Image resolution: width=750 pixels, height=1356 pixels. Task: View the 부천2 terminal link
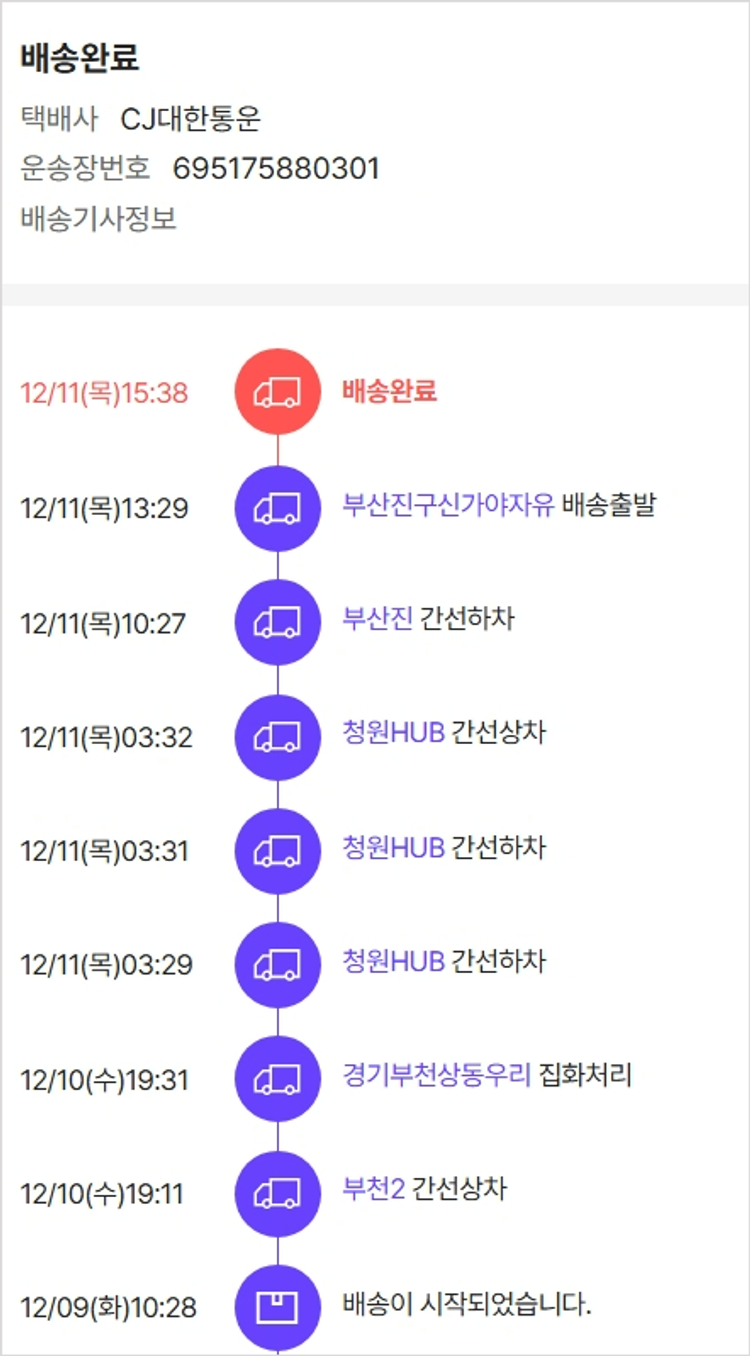[x=373, y=1191]
